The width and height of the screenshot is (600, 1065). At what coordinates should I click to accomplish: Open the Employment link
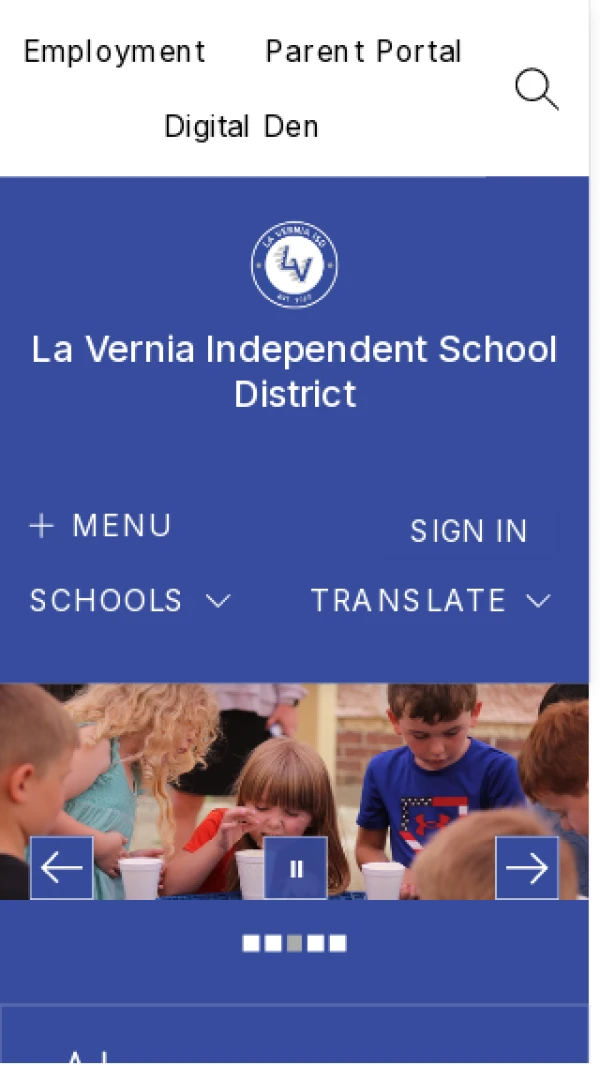click(x=114, y=51)
